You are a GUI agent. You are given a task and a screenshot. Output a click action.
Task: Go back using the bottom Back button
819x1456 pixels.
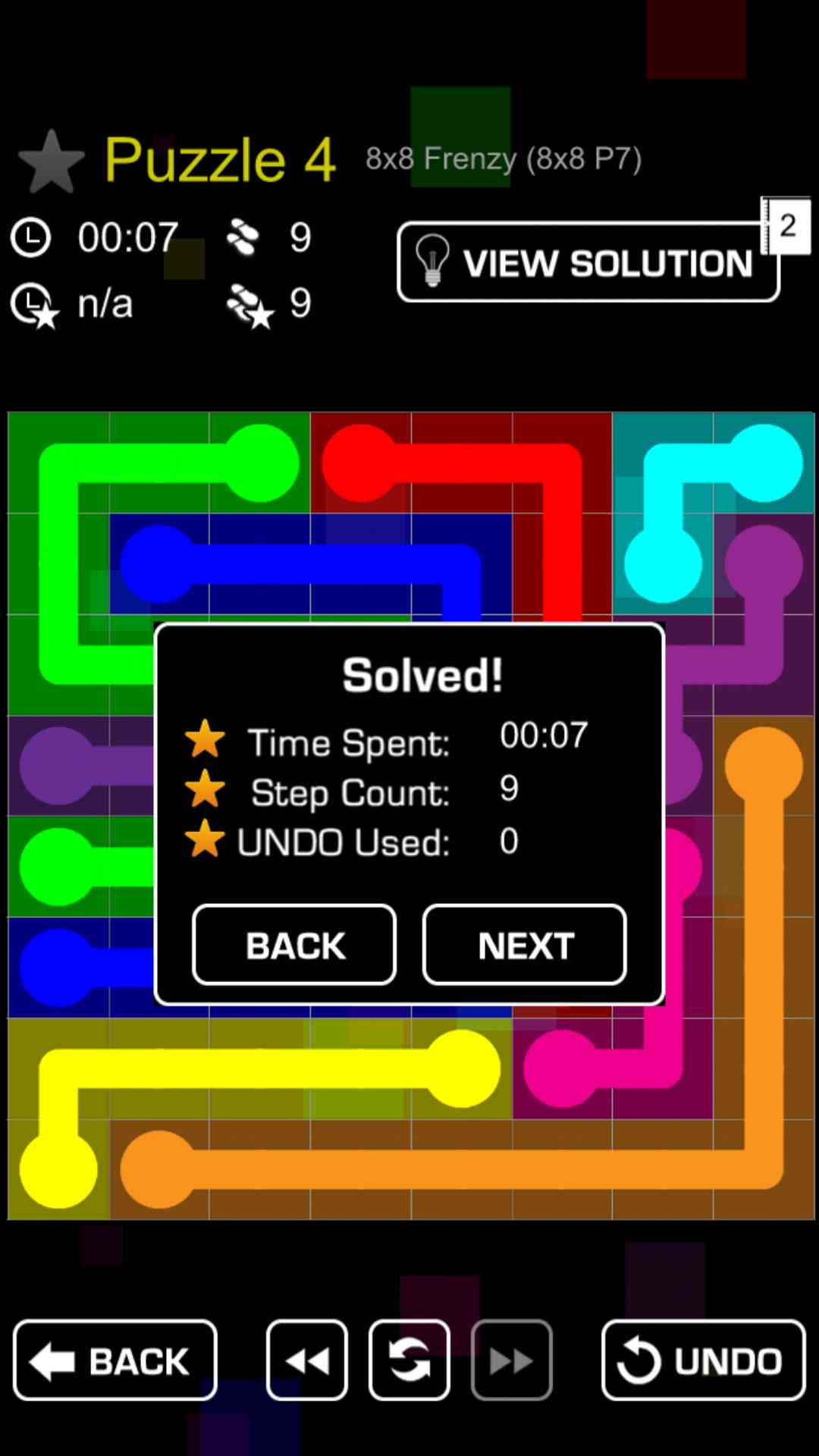(x=115, y=1360)
